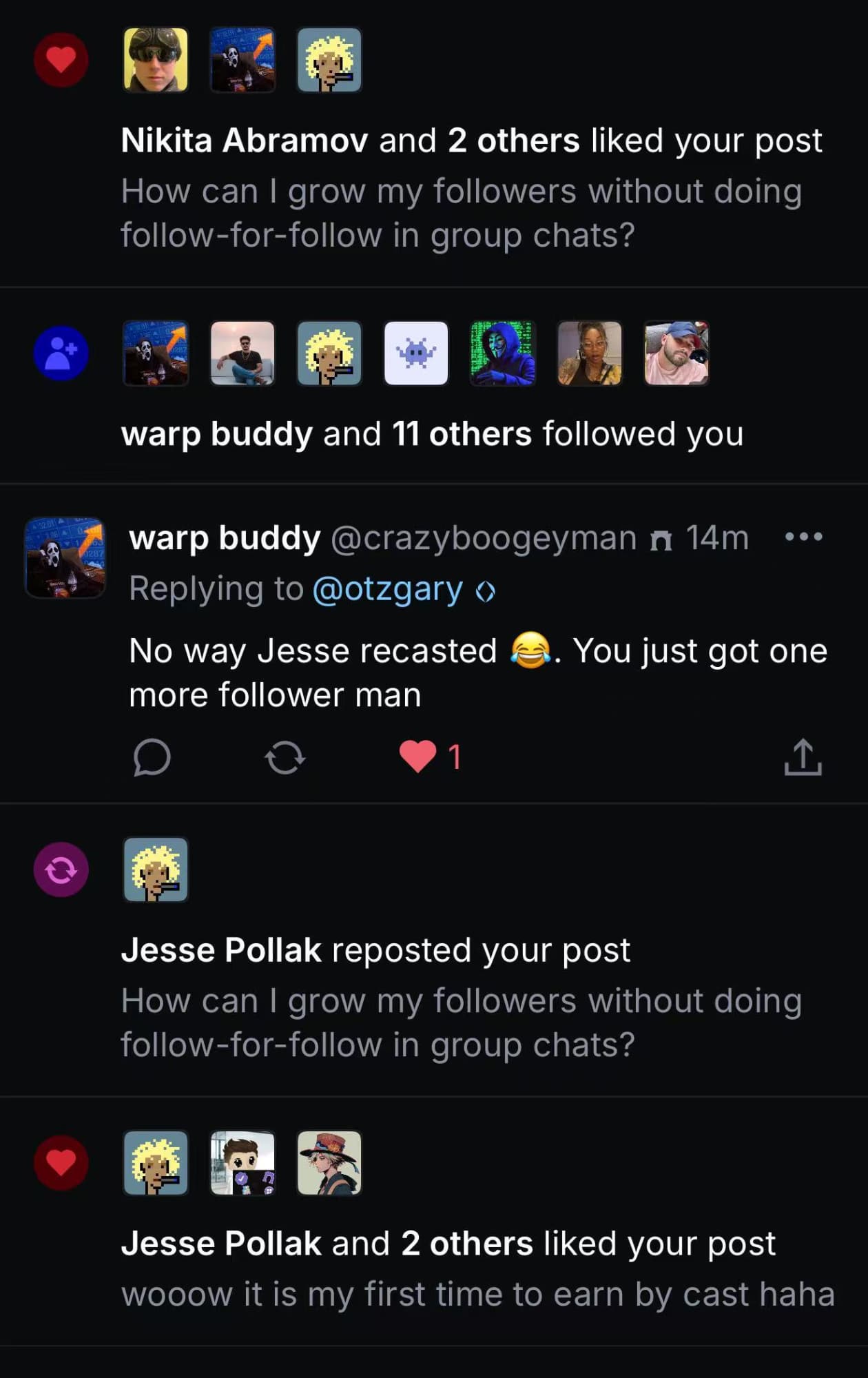
Task: Tap Jesse Pollak's avatar in repost notification
Action: (156, 870)
